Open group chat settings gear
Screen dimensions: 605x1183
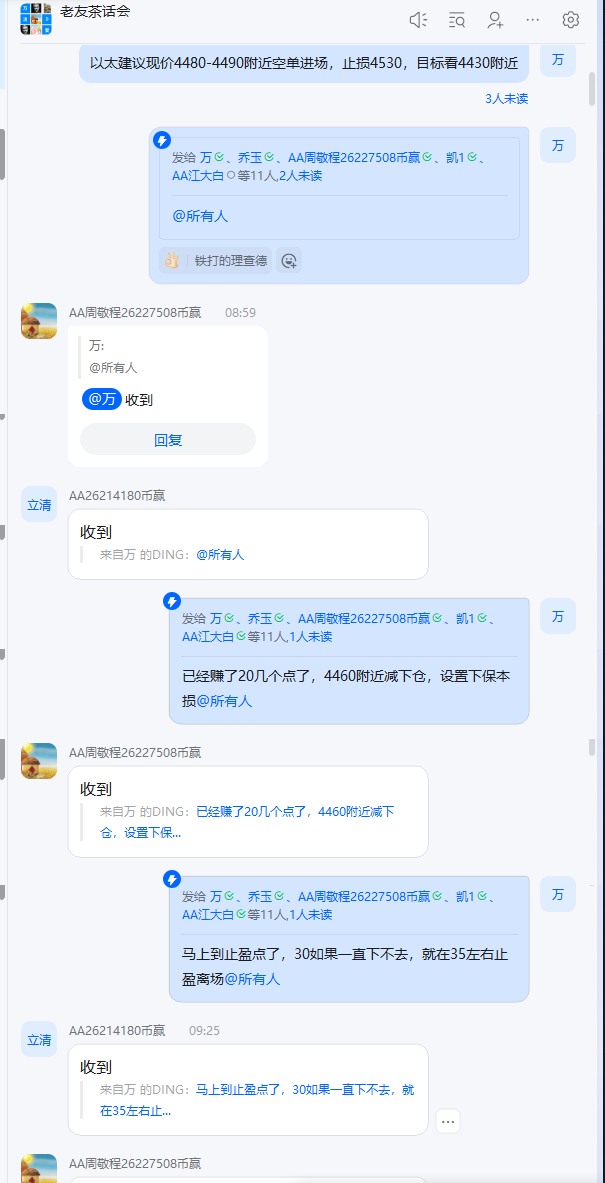tap(571, 19)
